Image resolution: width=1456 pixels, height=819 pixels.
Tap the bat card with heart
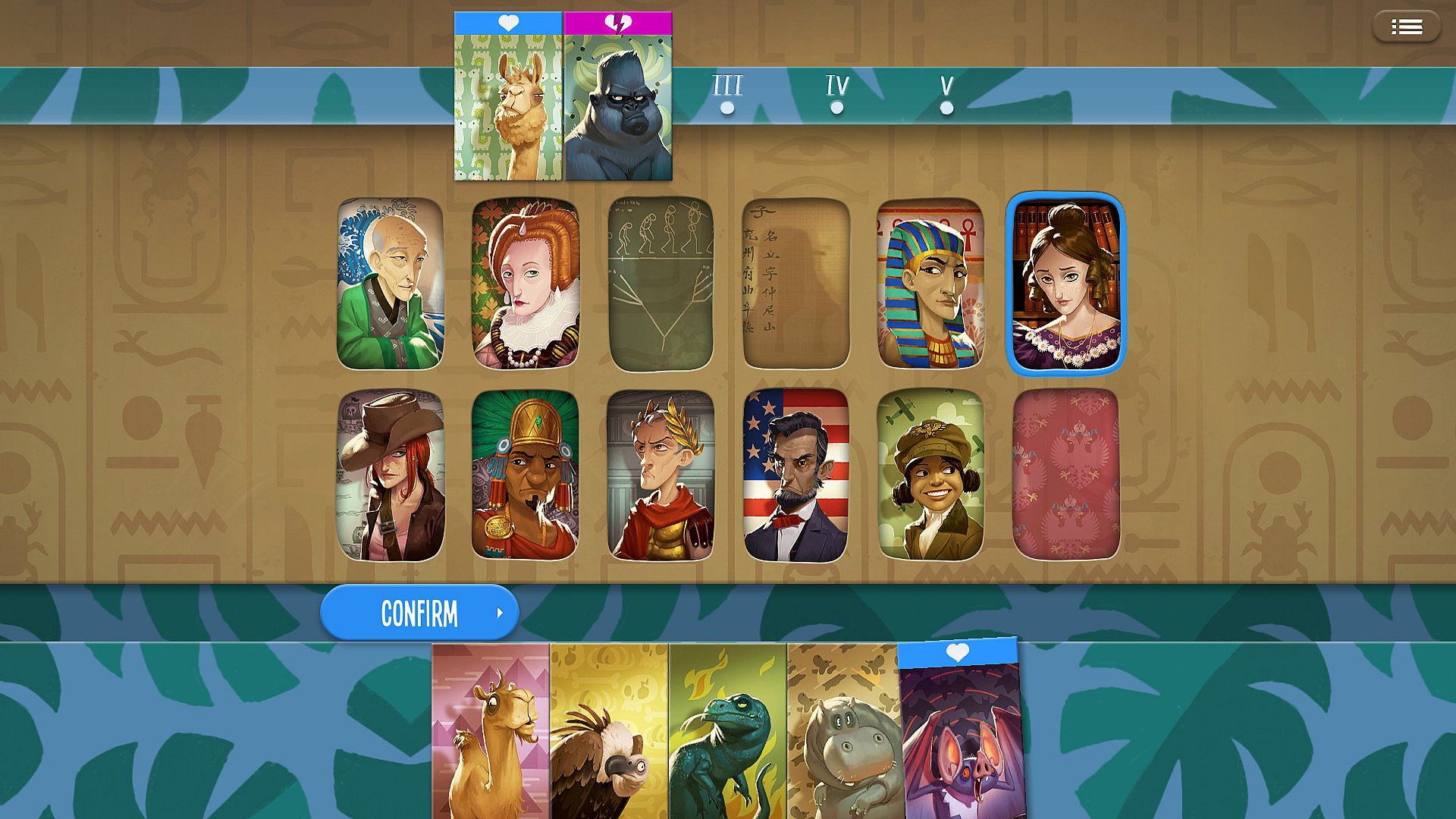tap(962, 732)
